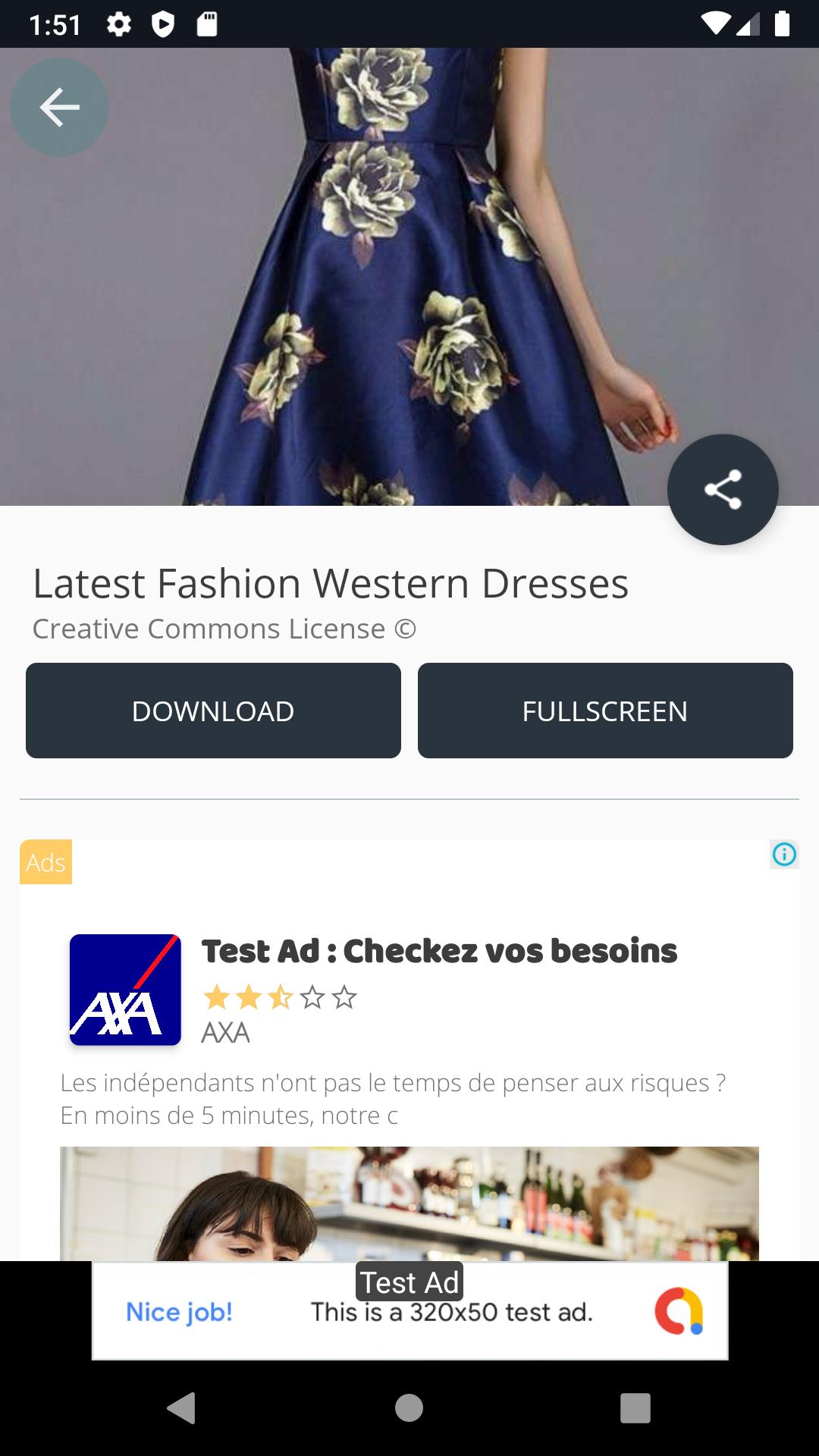Tap the play shield icon in status bar
Screen dimensions: 819x1456
point(164,23)
